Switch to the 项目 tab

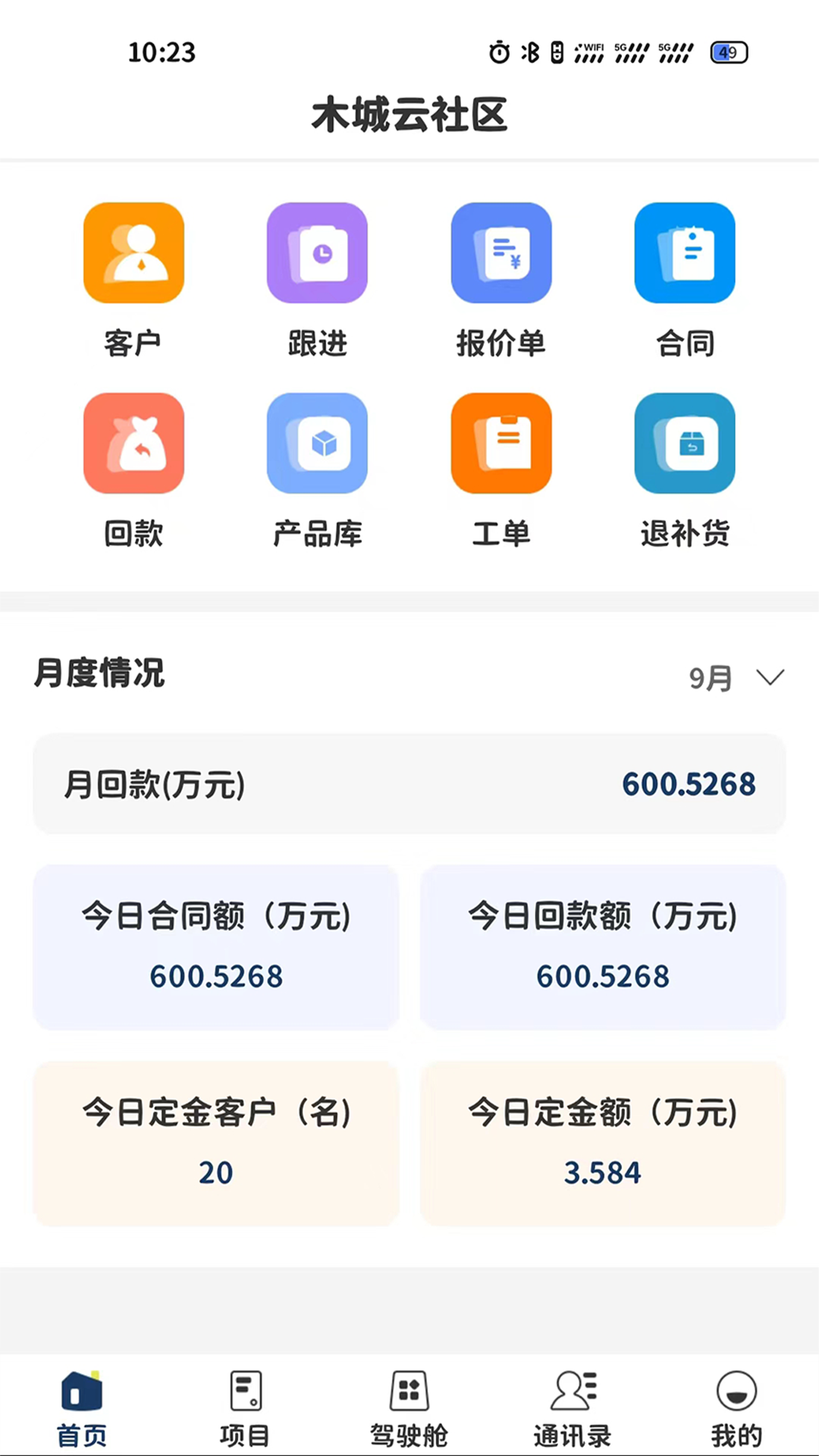point(245,1407)
